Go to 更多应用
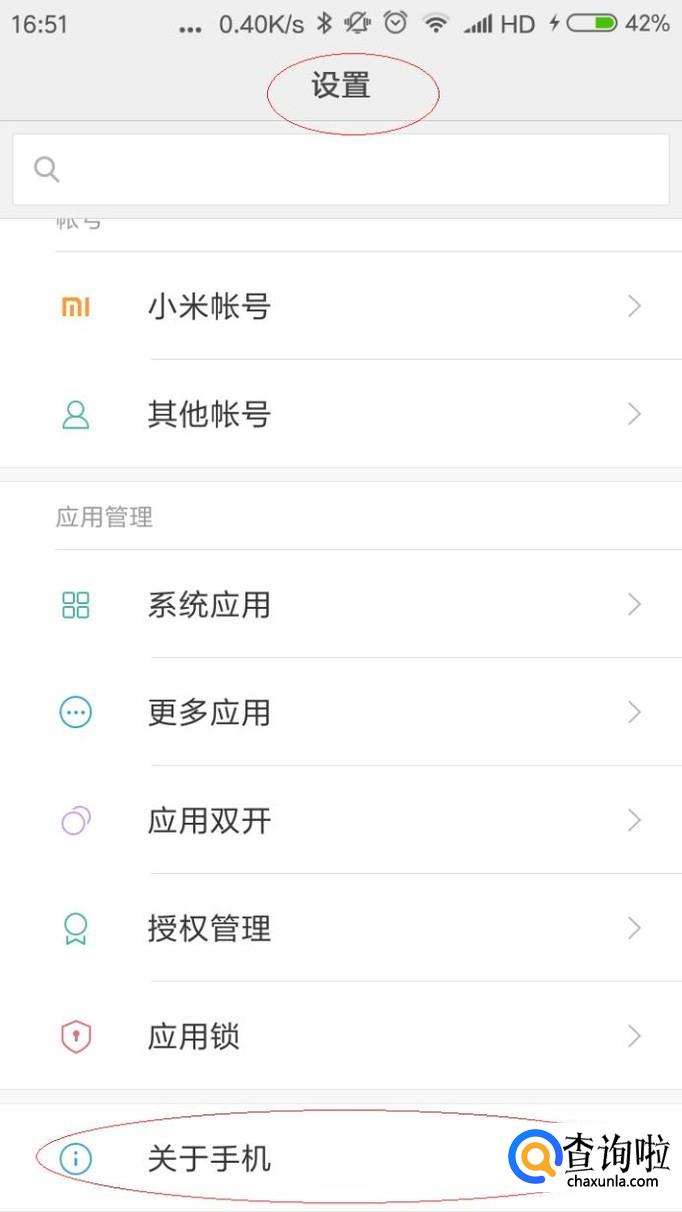The height and width of the screenshot is (1212, 682). tap(340, 712)
